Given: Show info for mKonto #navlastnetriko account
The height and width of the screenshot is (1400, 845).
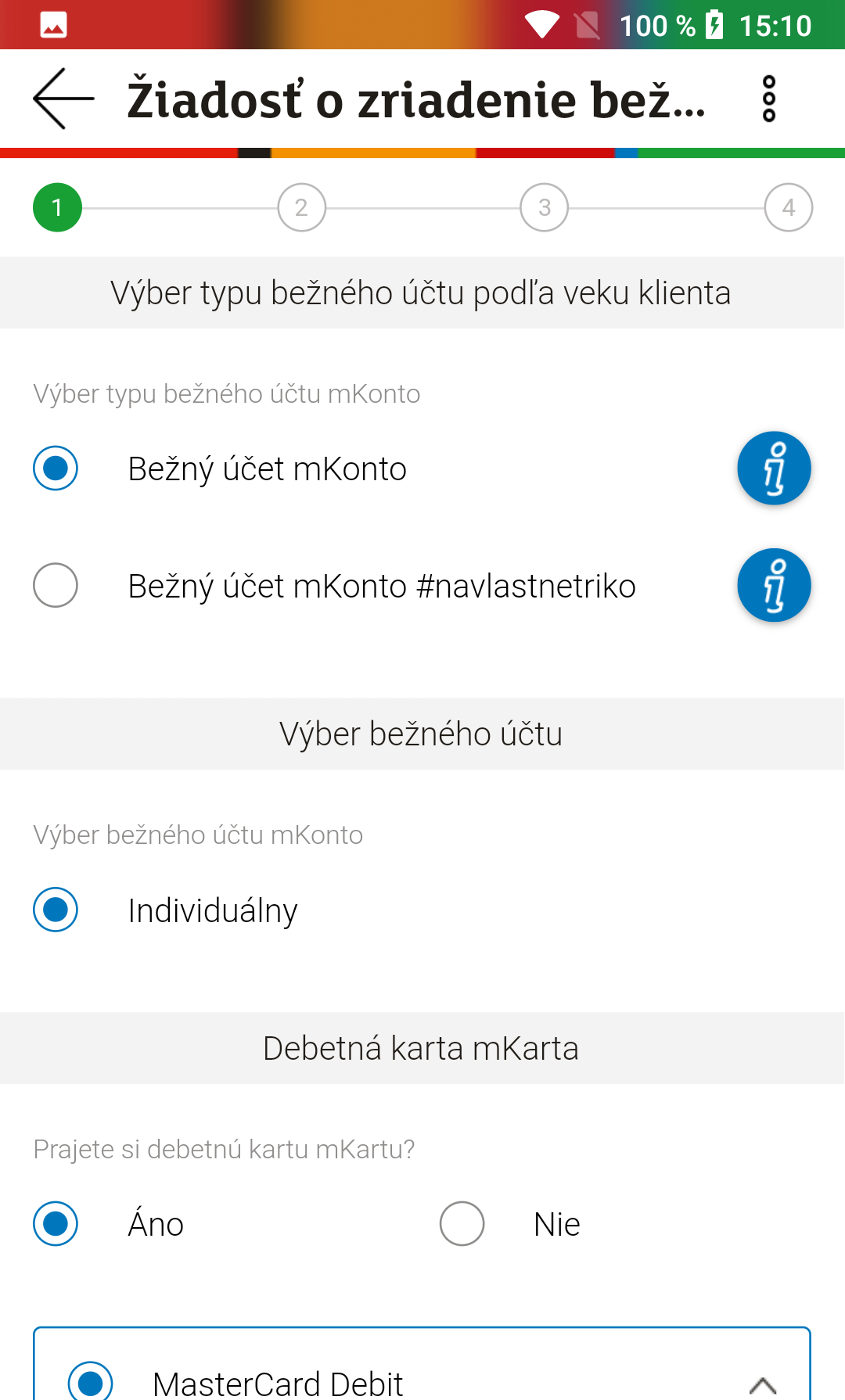Looking at the screenshot, I should 774,585.
